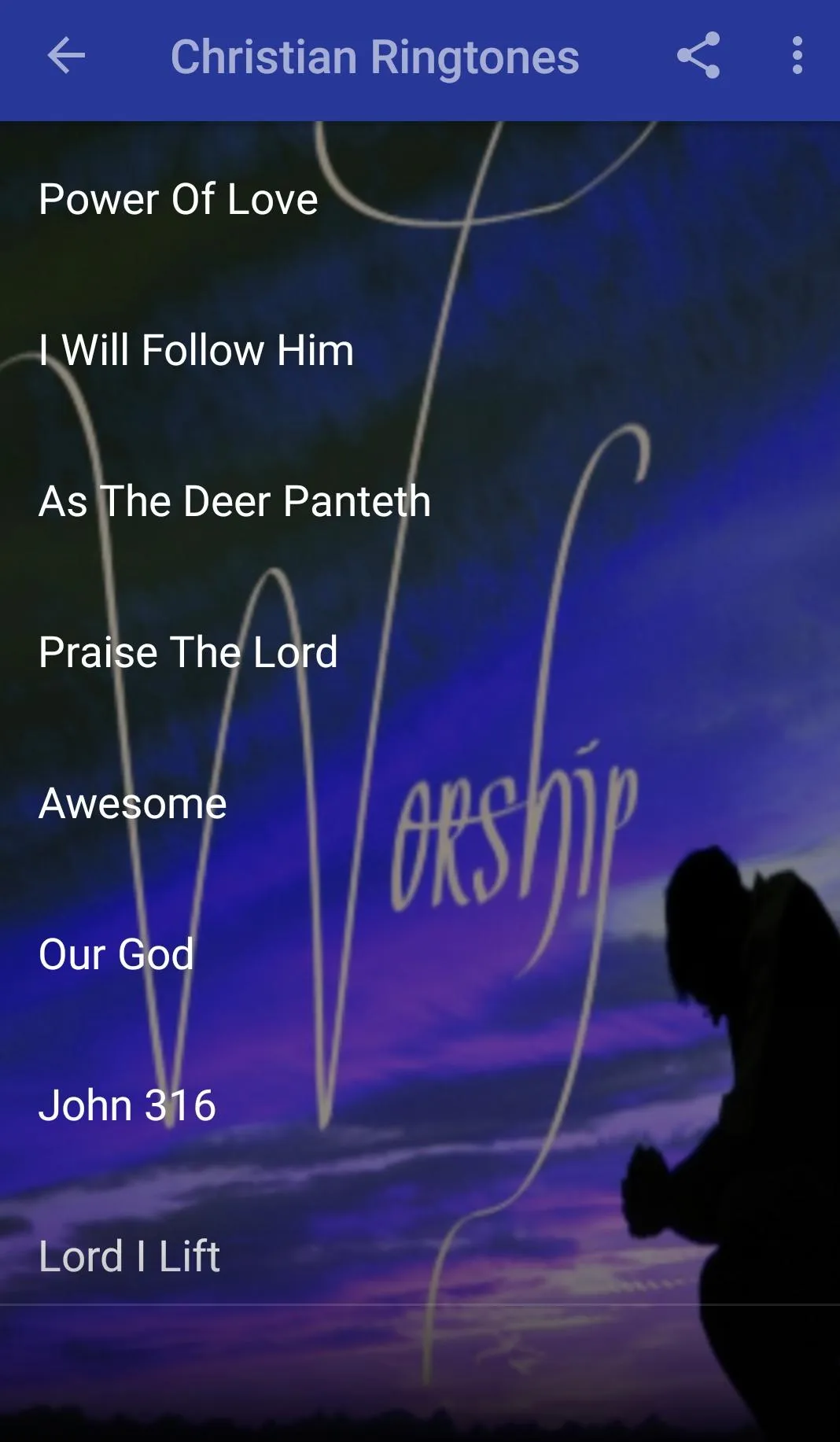Select the Our God ringtone

click(x=420, y=953)
